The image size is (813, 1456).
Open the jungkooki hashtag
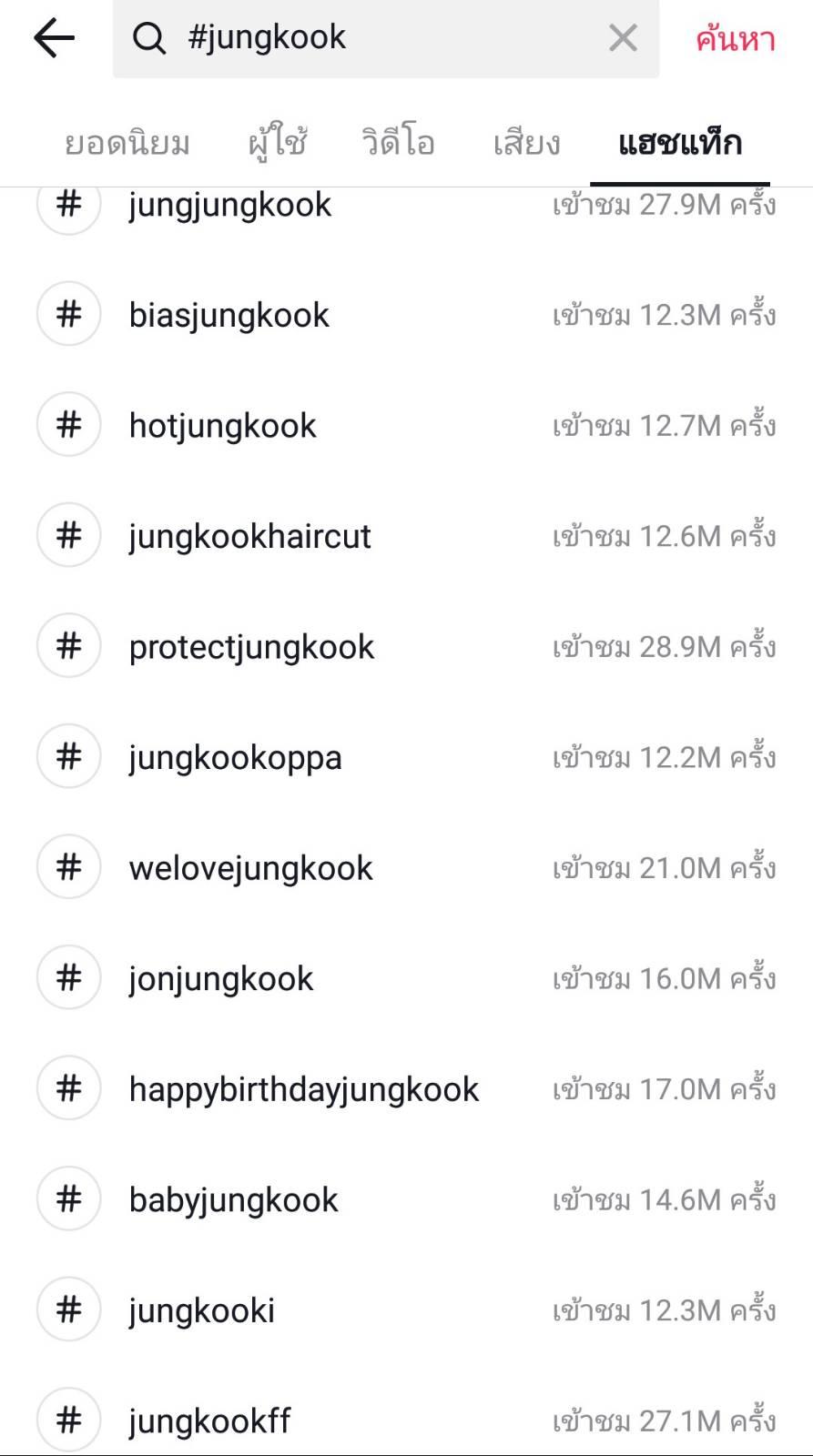coord(202,1310)
